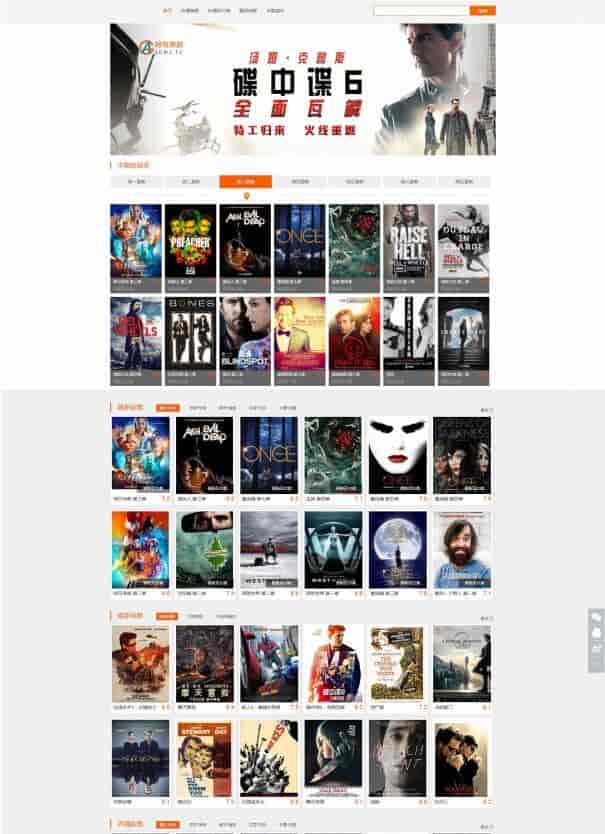Open the bearded man with glasses poster
This screenshot has height=834, width=605.
pyautogui.click(x=461, y=549)
